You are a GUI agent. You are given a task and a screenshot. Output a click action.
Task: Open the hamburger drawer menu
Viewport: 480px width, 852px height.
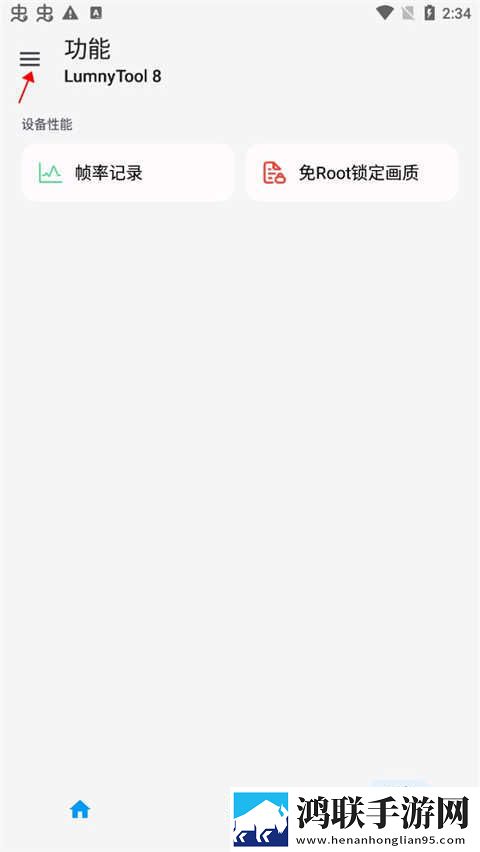(30, 59)
